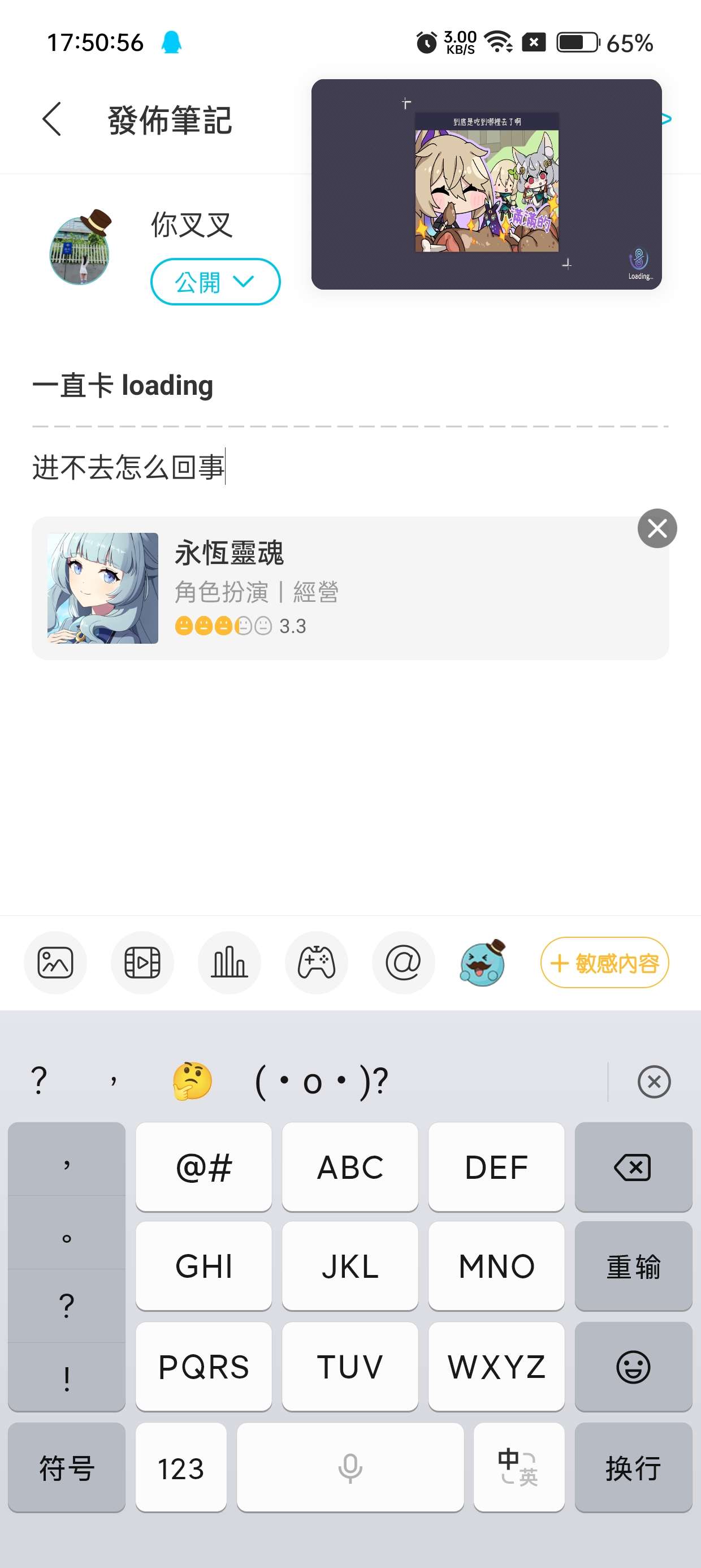Select the video insert icon

(x=142, y=962)
